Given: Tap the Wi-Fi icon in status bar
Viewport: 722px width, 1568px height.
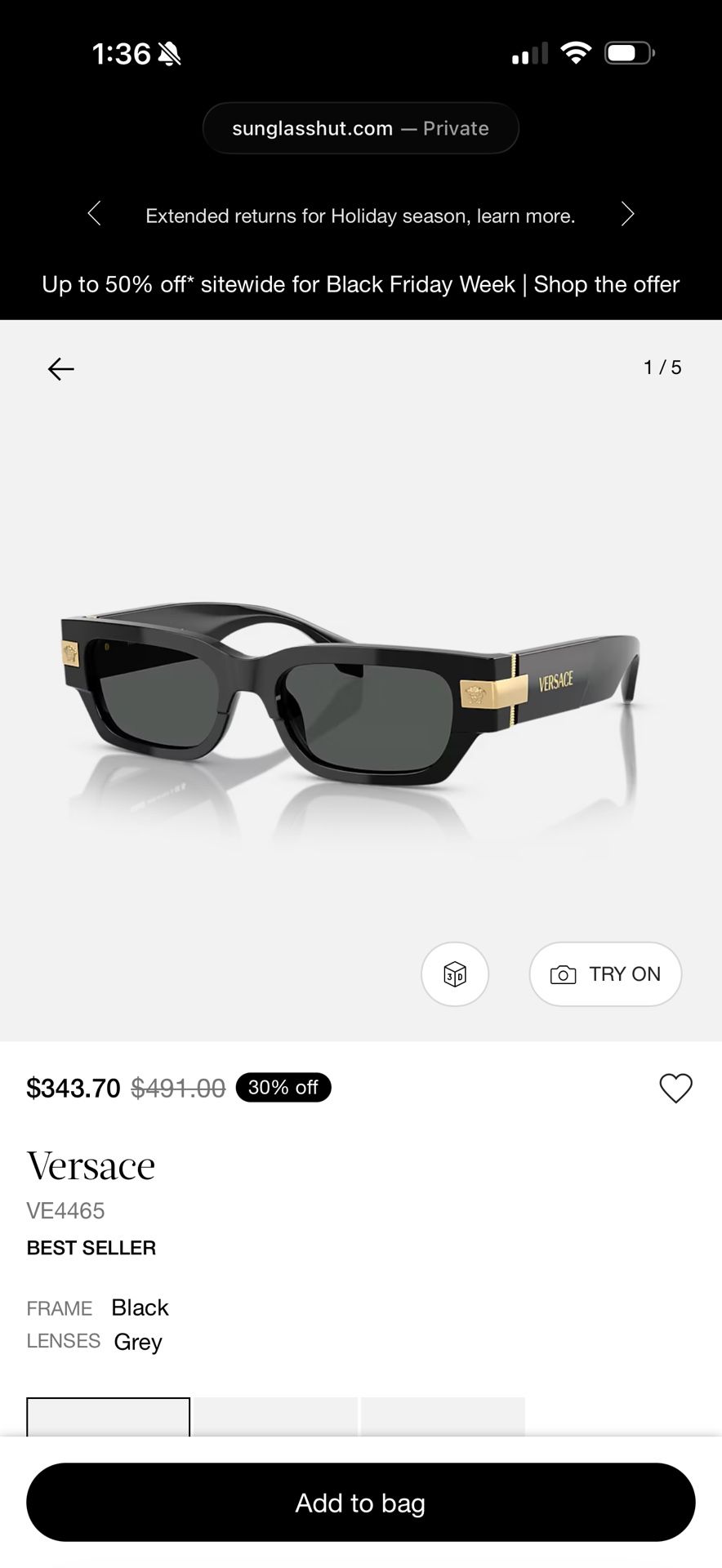Looking at the screenshot, I should [574, 52].
